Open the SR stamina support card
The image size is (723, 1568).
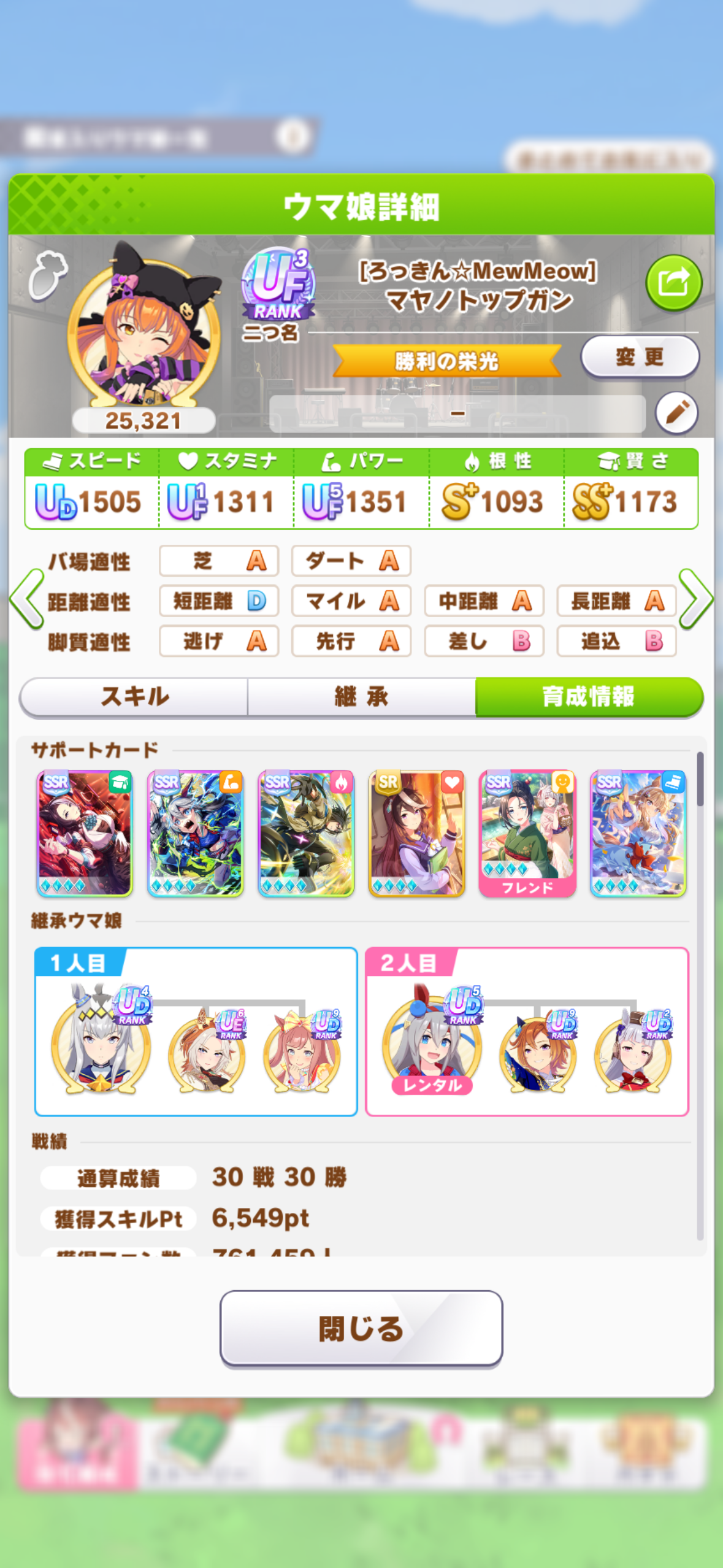[x=416, y=833]
